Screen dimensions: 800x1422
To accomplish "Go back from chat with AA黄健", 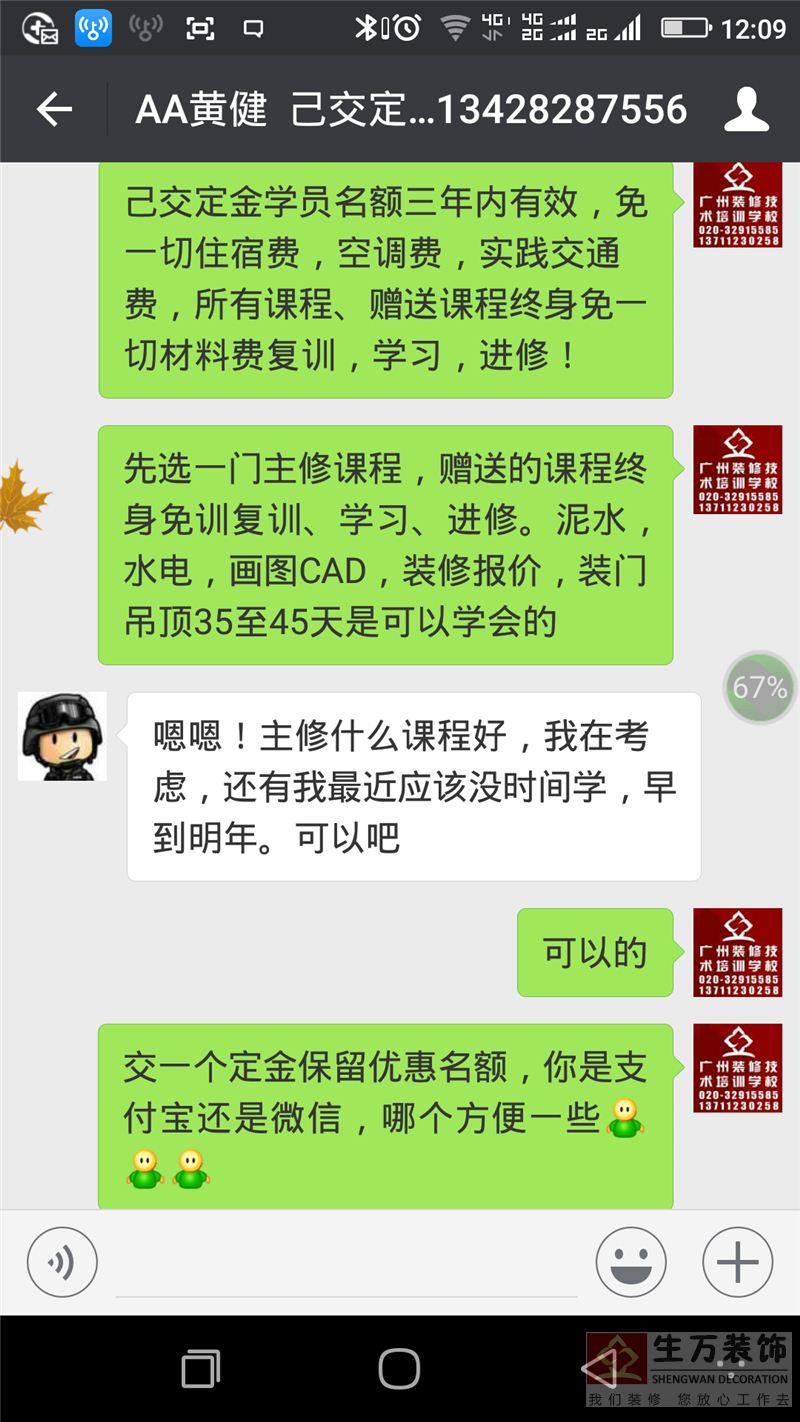I will click(55, 109).
